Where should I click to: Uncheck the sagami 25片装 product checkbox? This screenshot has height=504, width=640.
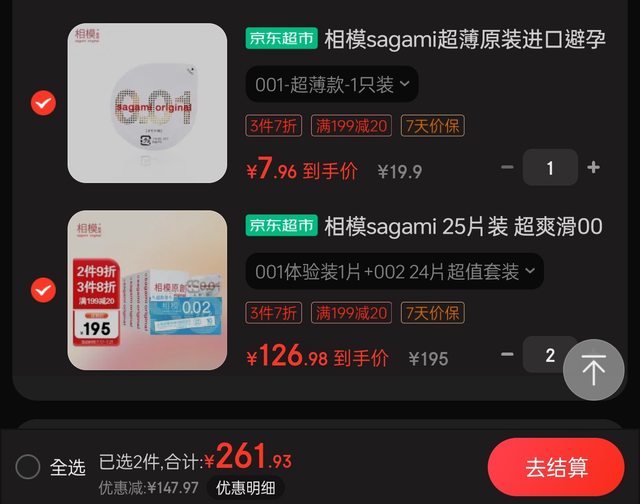[x=43, y=290]
